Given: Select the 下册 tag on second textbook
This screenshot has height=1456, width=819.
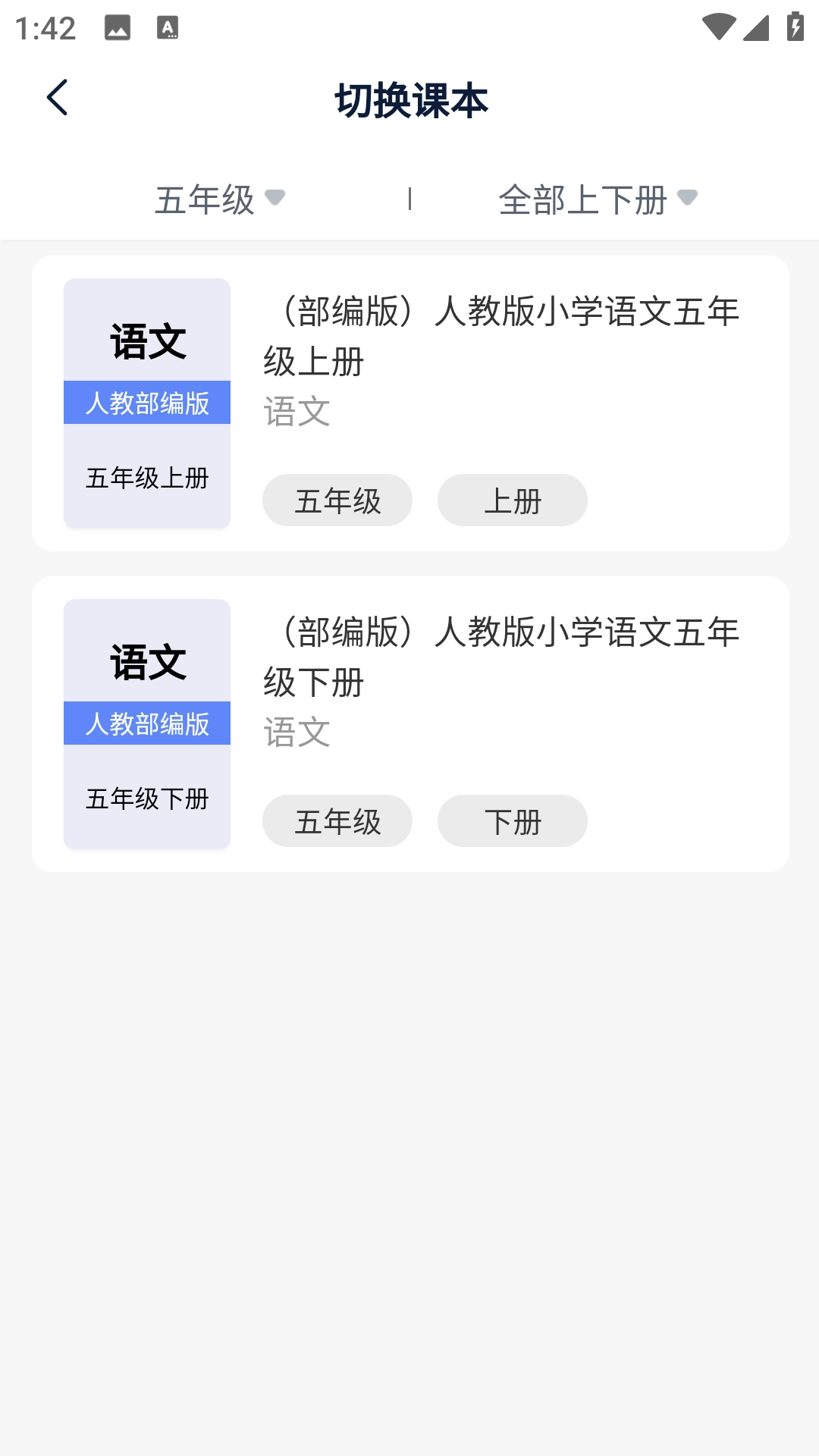Looking at the screenshot, I should (x=511, y=821).
